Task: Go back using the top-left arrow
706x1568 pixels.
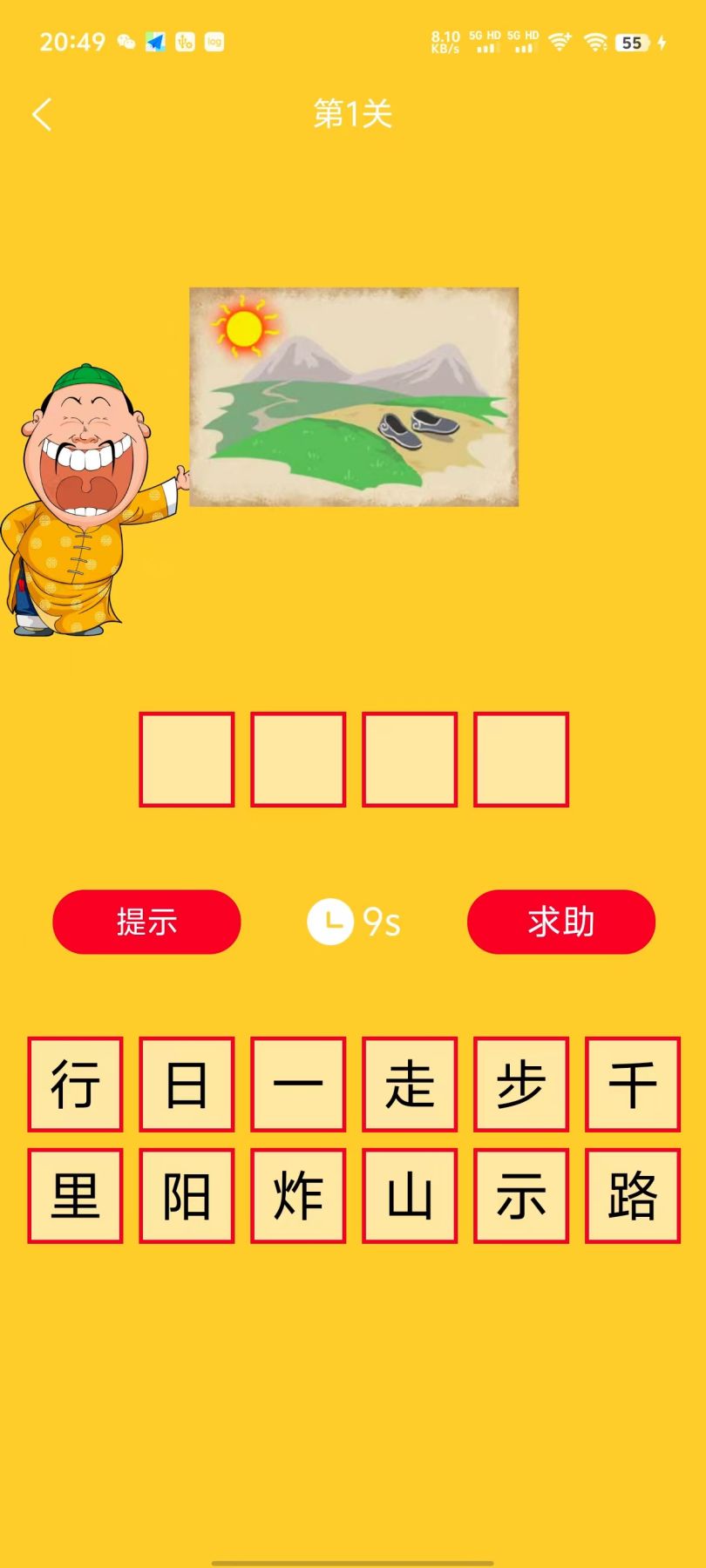Action: [41, 114]
